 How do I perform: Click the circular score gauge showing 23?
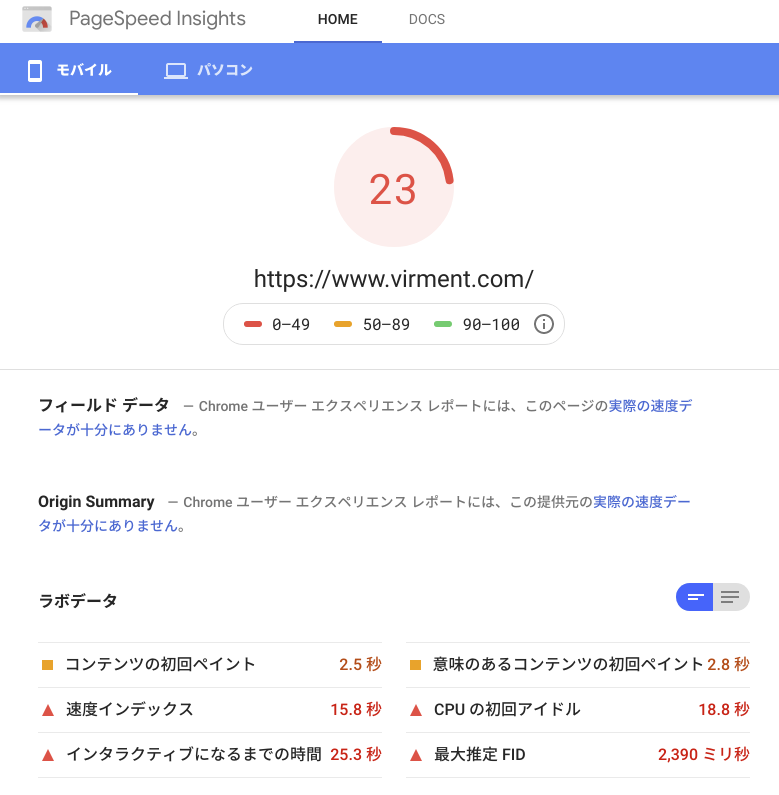(393, 186)
